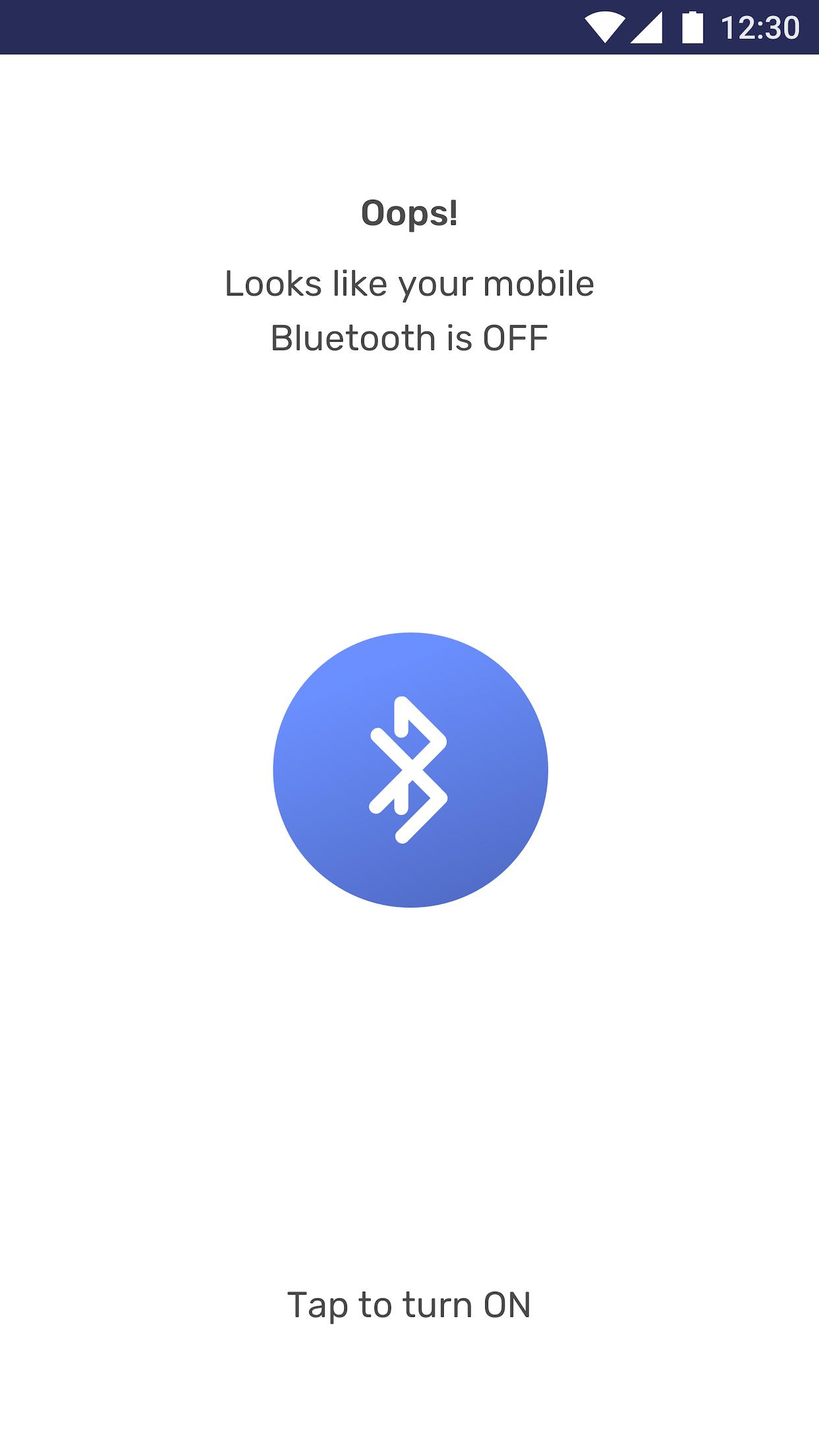Tap the Bluetooth circle to turn it on
This screenshot has width=819, height=1456.
click(410, 770)
